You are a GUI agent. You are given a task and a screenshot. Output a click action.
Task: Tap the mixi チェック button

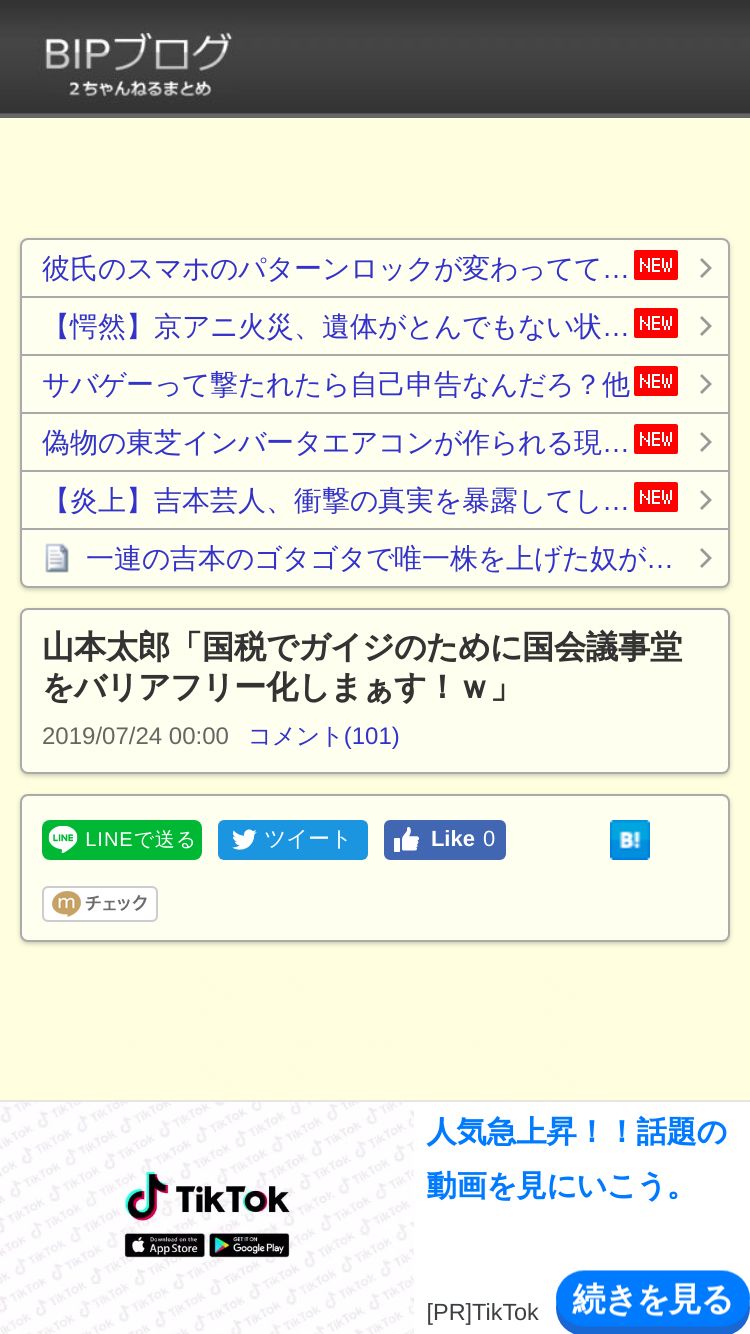click(x=100, y=904)
